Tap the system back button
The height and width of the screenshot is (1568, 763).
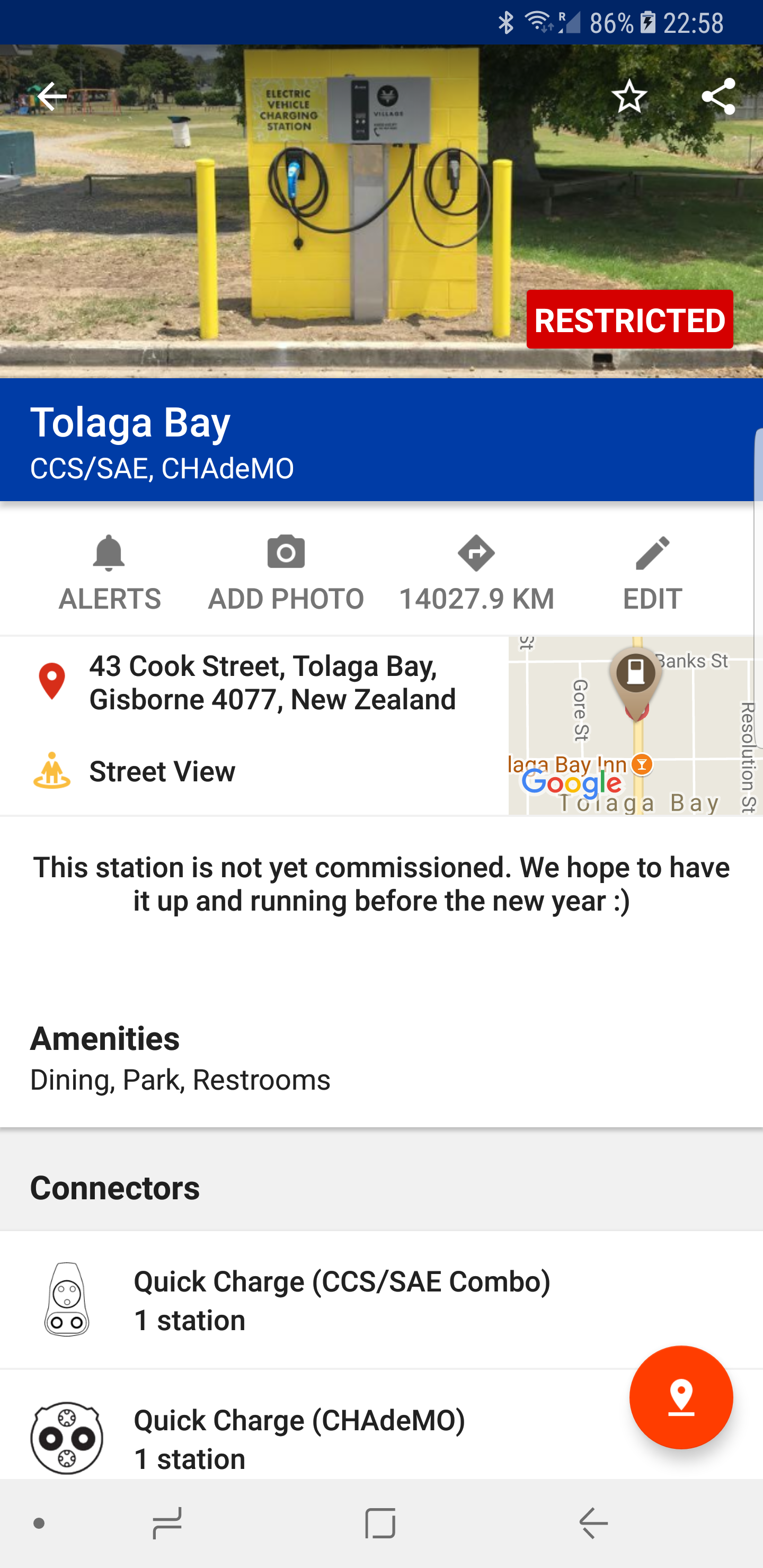pyautogui.click(x=593, y=1523)
